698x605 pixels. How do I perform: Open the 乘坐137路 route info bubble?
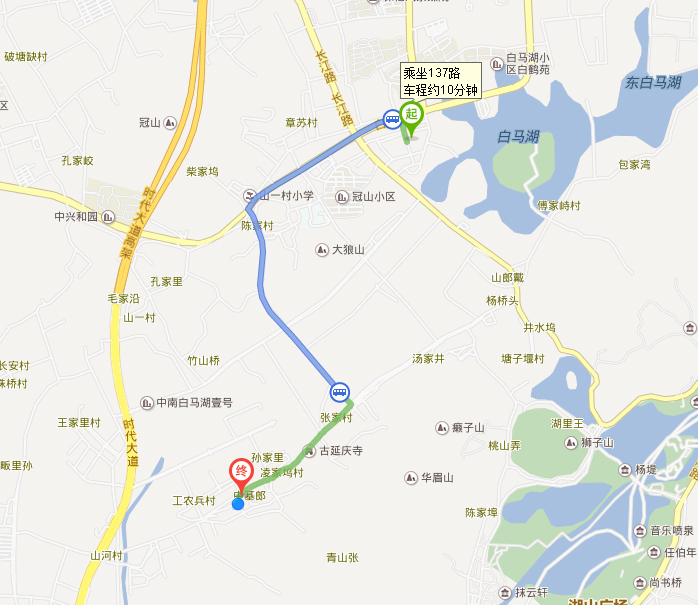click(440, 81)
